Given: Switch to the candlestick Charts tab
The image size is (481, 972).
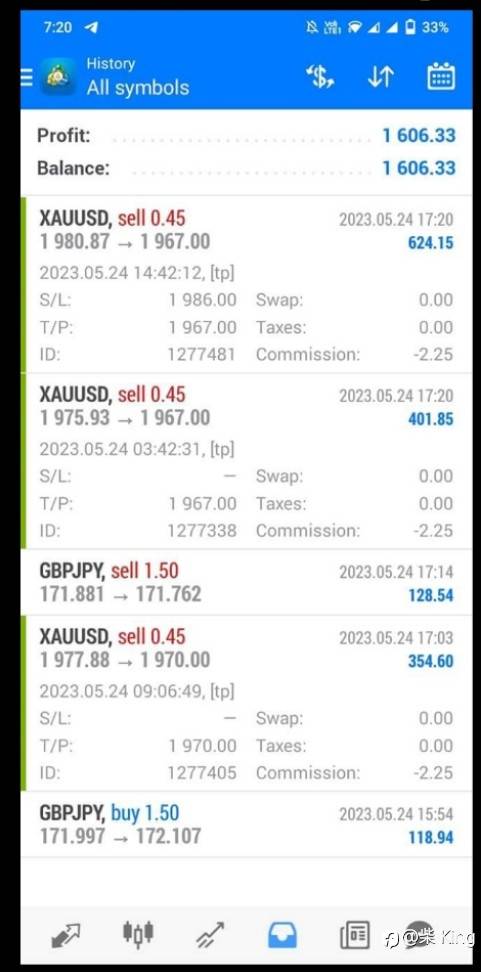Looking at the screenshot, I should [138, 934].
